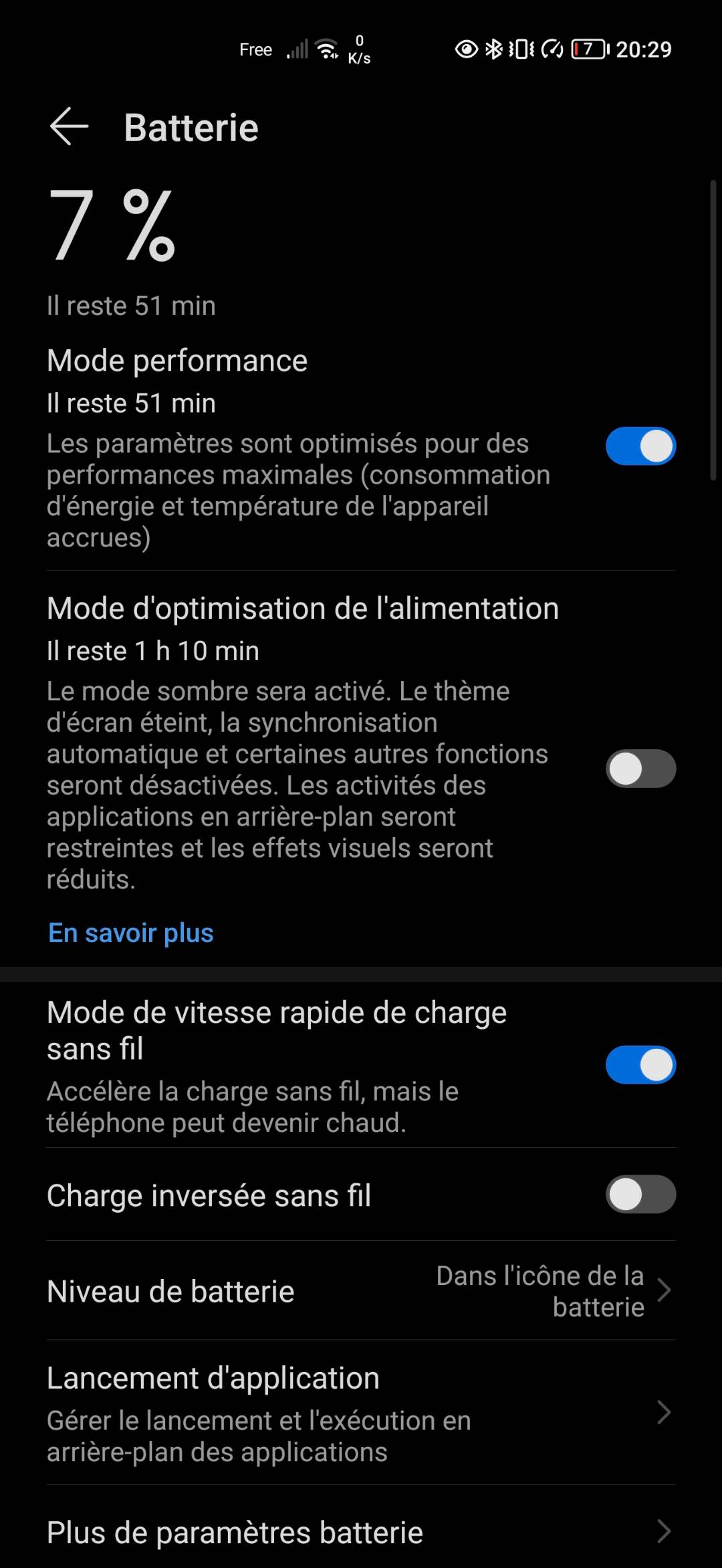Image resolution: width=722 pixels, height=1568 pixels.
Task: Disable Mode performance
Action: 640,446
